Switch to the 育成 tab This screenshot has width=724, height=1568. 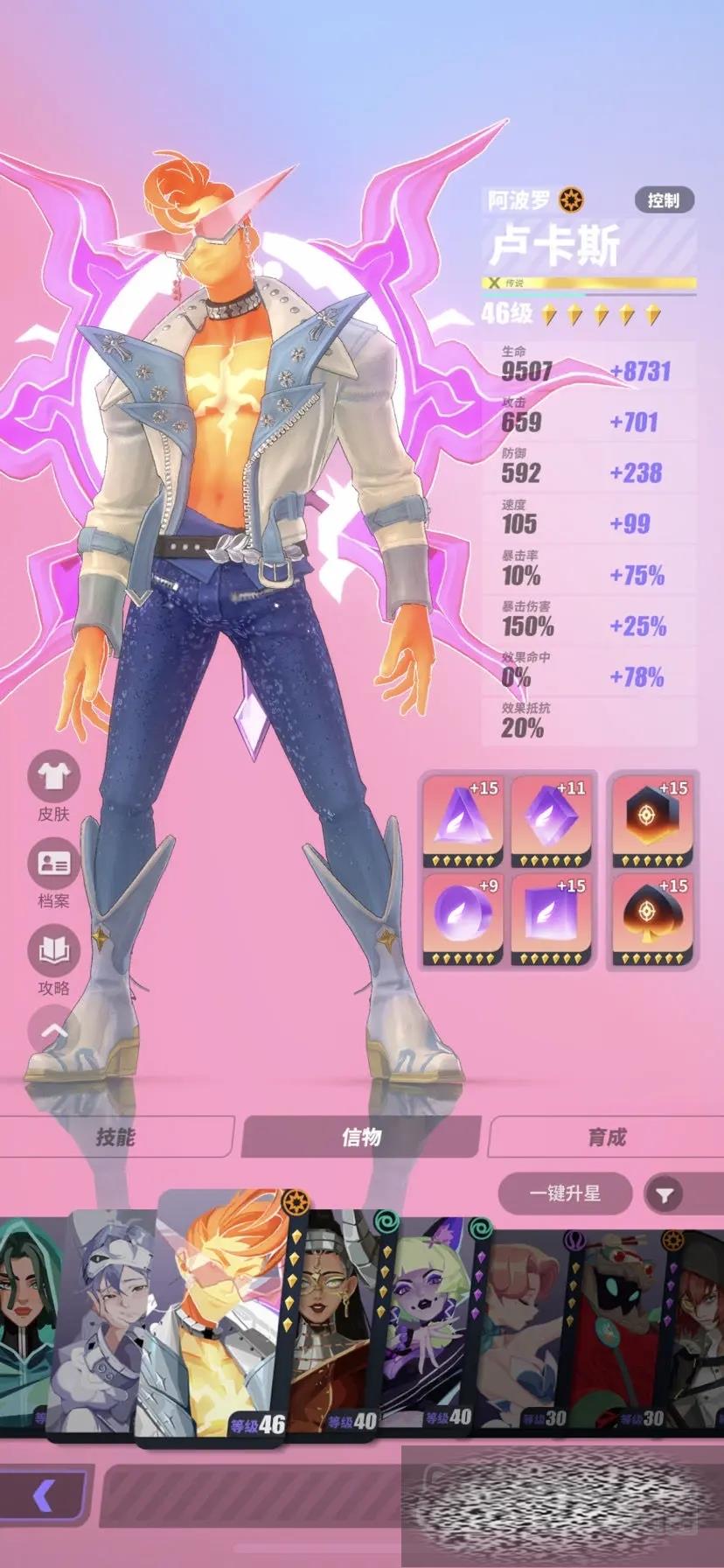click(x=606, y=1137)
